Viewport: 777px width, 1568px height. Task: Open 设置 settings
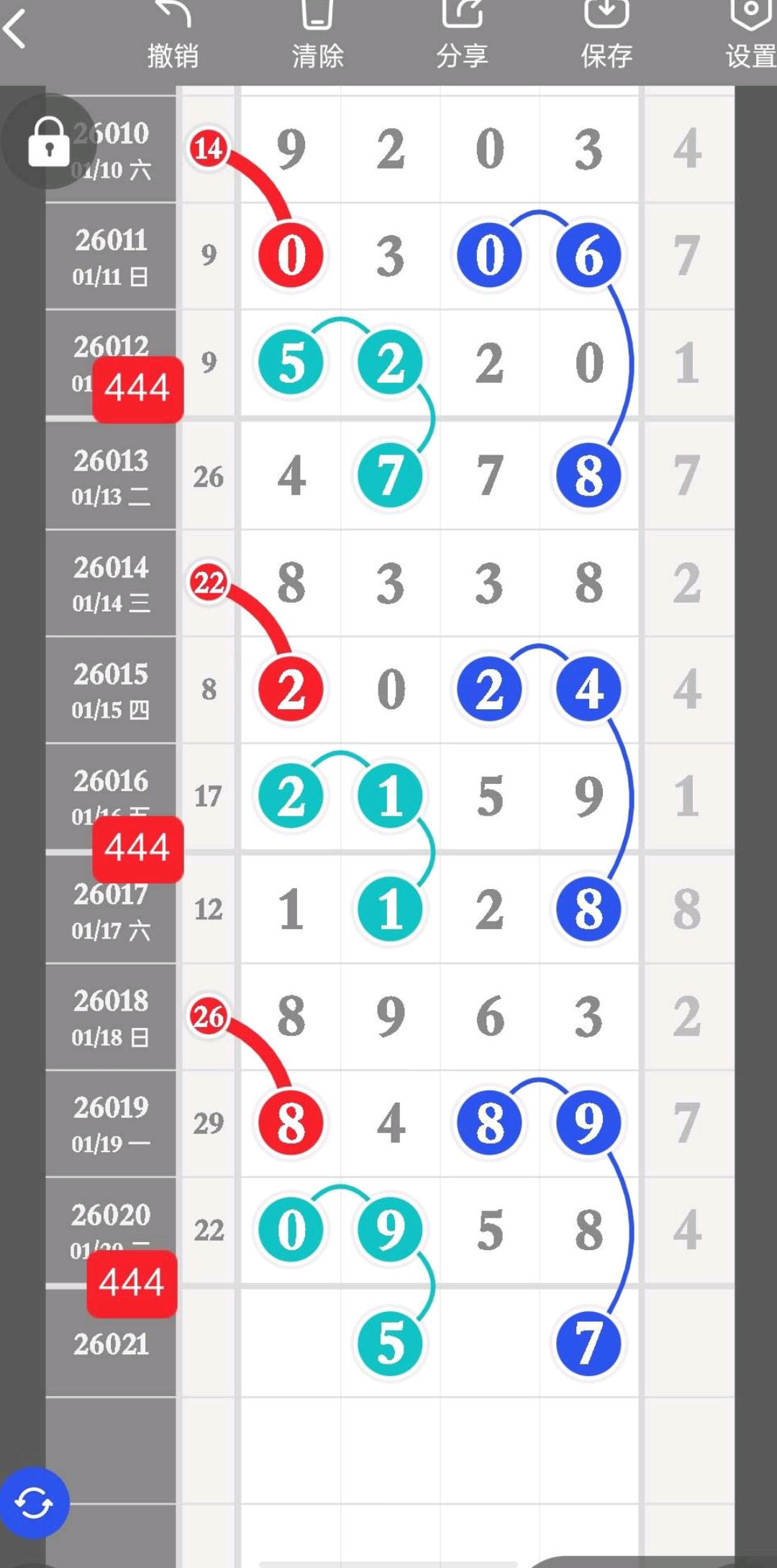(750, 36)
